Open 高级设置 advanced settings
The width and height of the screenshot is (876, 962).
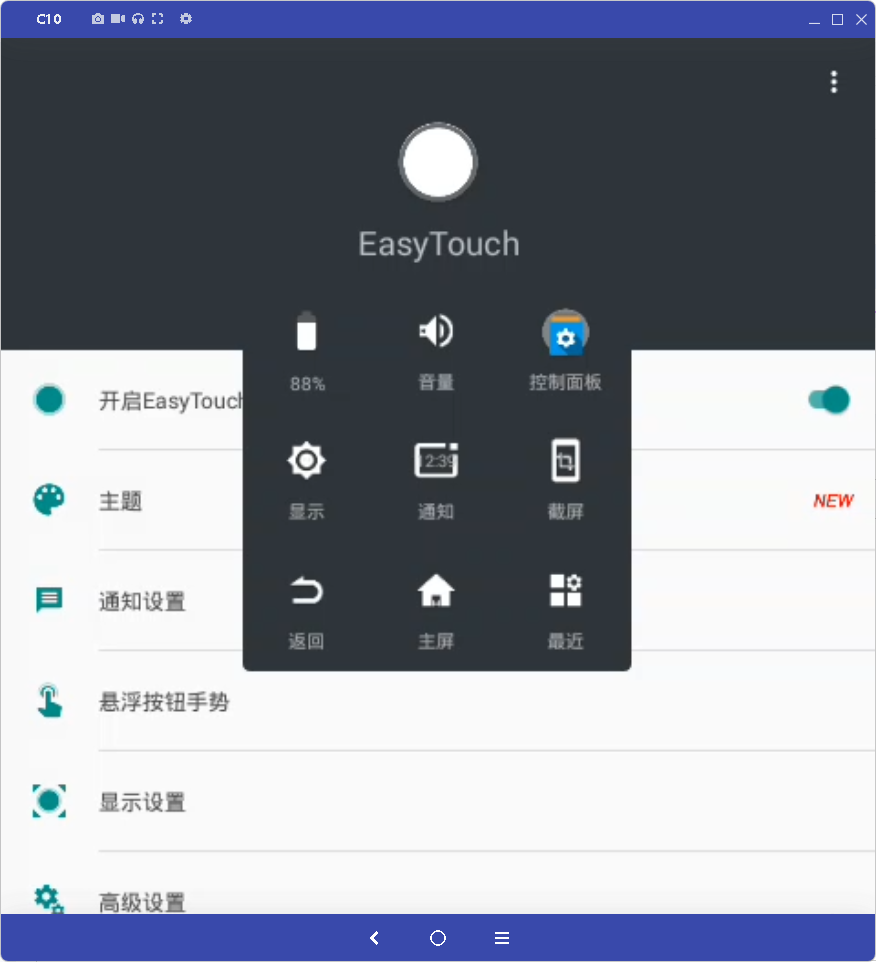tap(142, 901)
